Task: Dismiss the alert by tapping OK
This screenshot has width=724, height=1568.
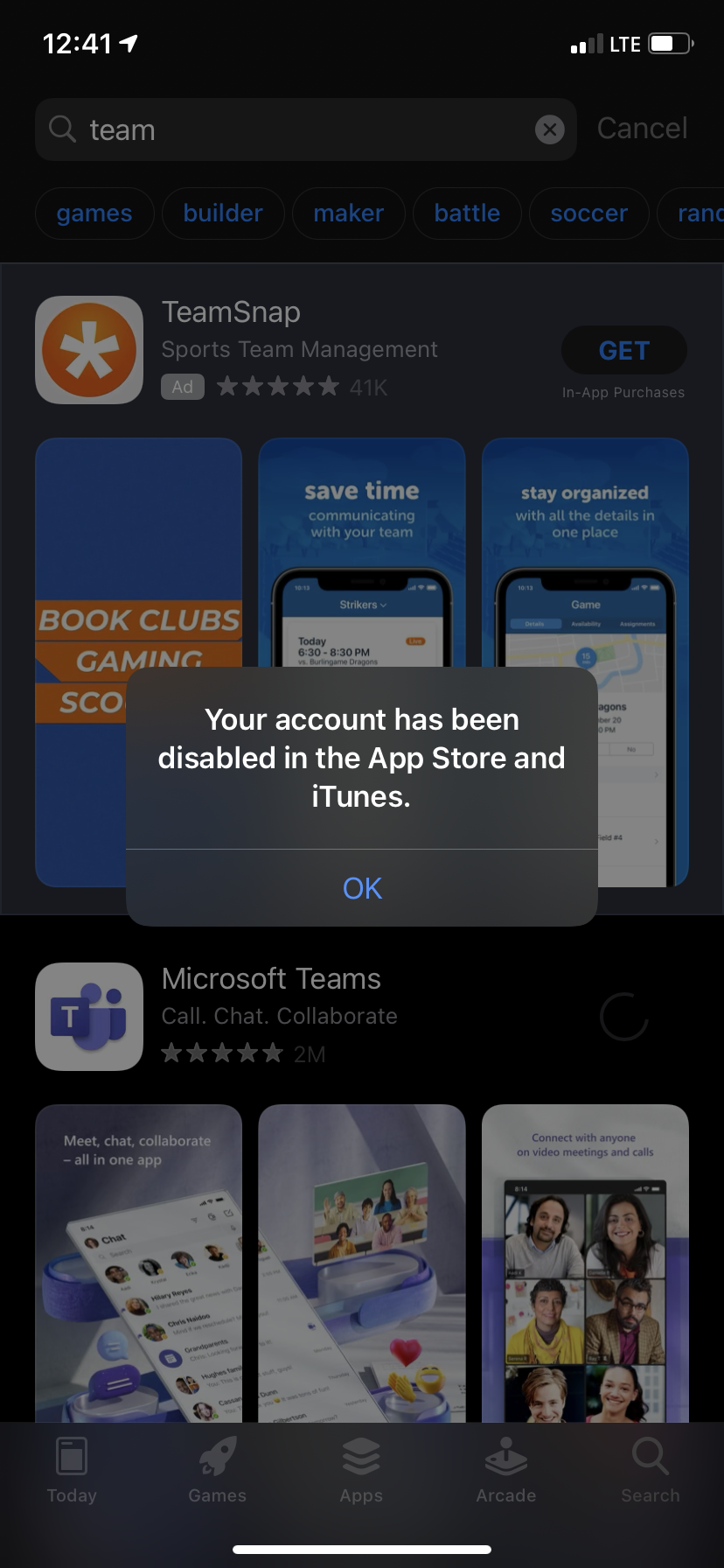Action: click(362, 888)
